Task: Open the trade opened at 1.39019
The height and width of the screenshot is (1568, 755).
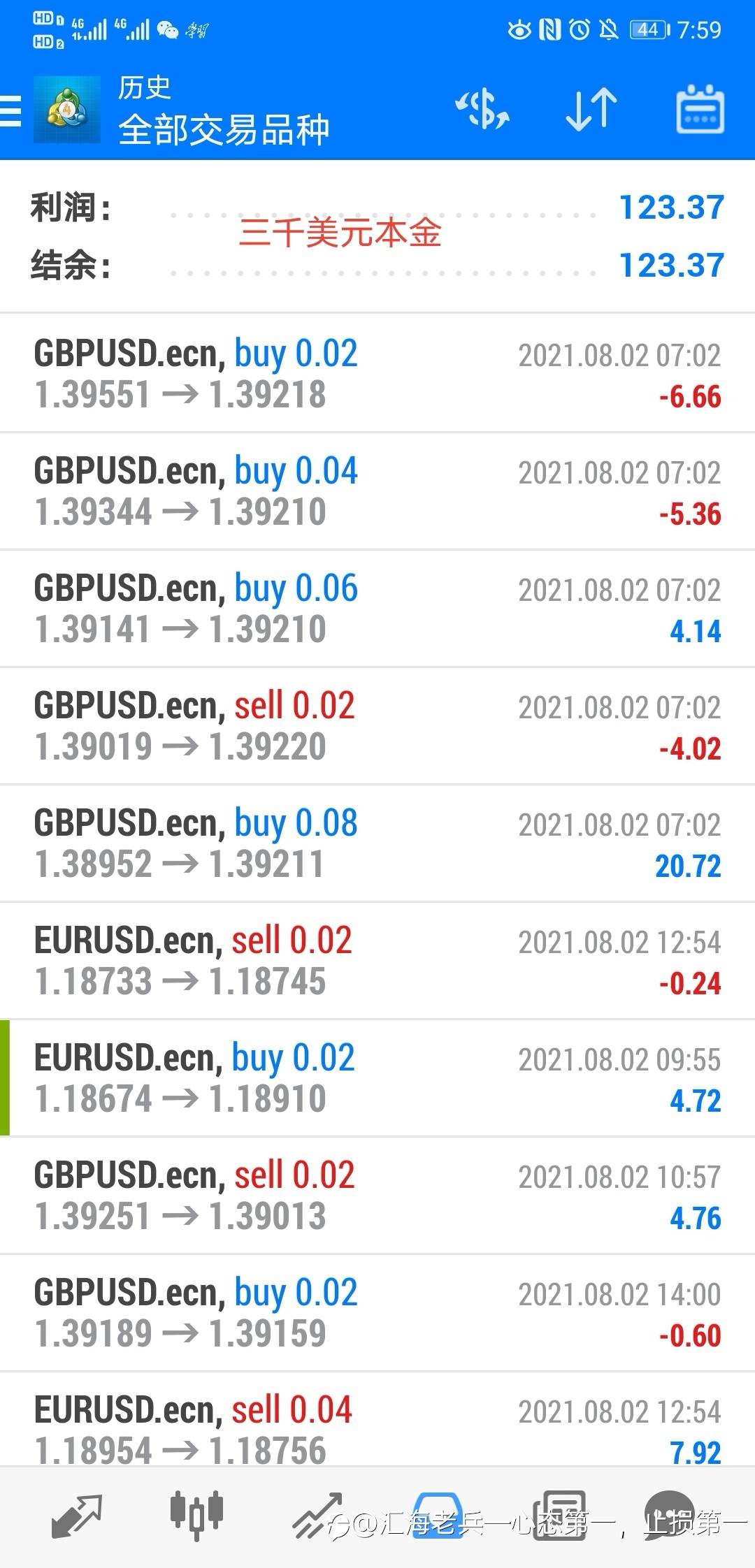Action: pyautogui.click(x=377, y=726)
